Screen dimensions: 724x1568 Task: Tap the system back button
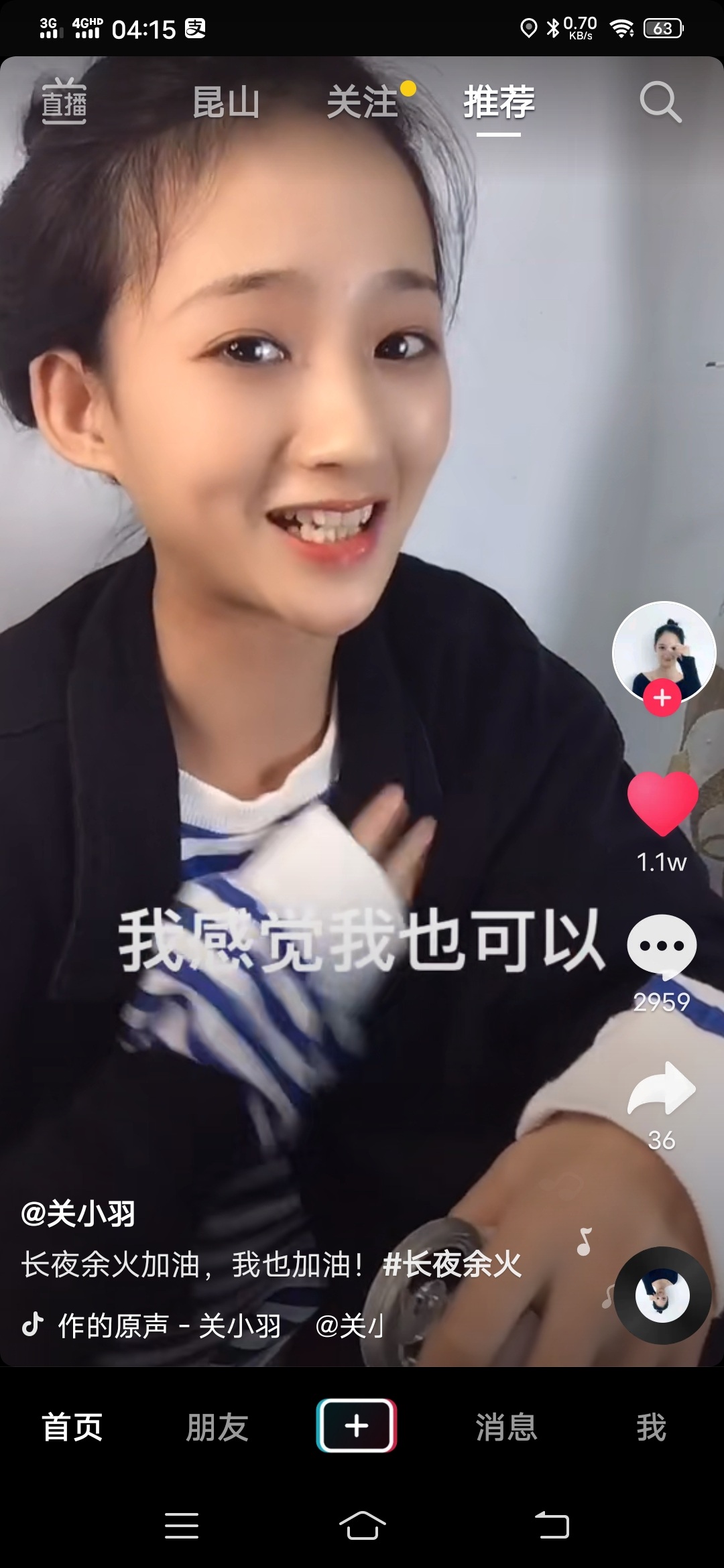(x=552, y=1525)
